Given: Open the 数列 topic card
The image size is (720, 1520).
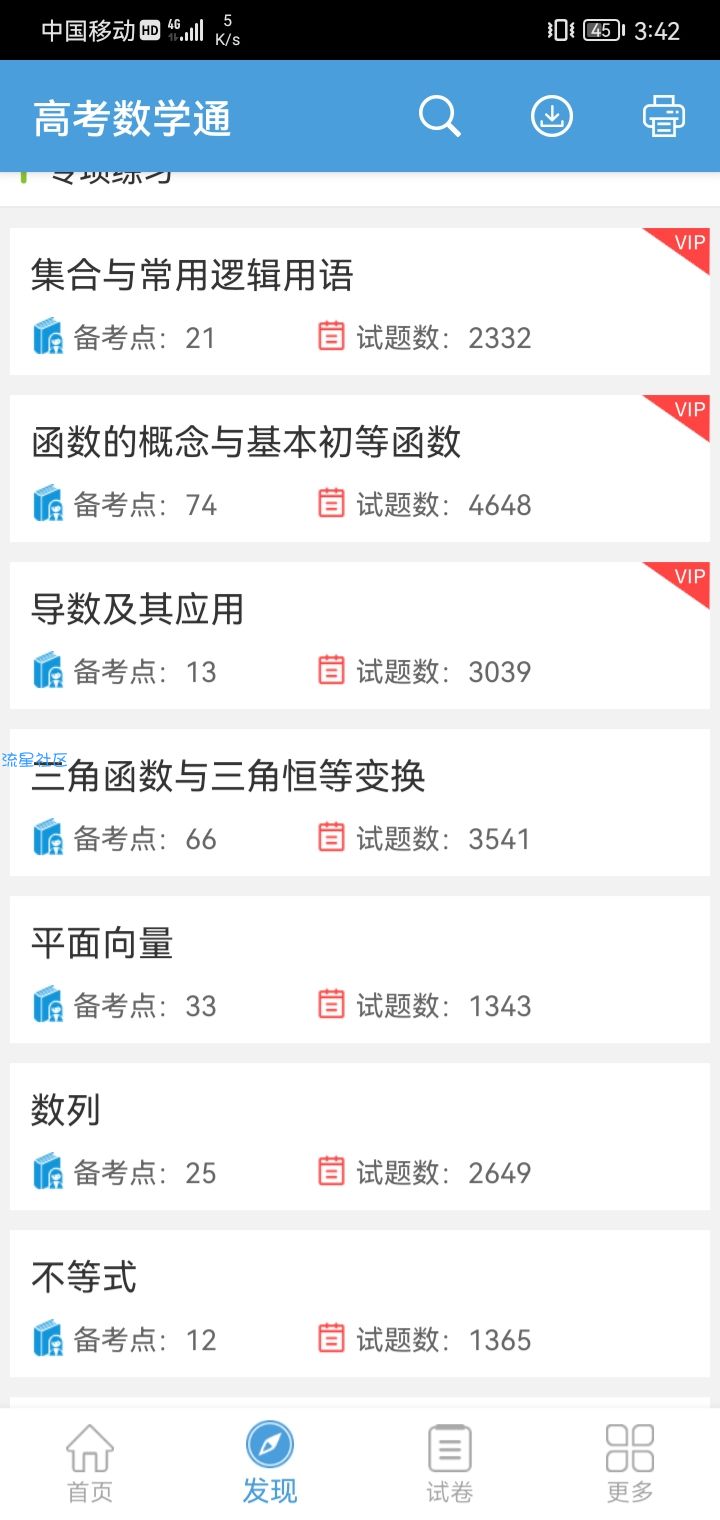Looking at the screenshot, I should click(x=360, y=1137).
